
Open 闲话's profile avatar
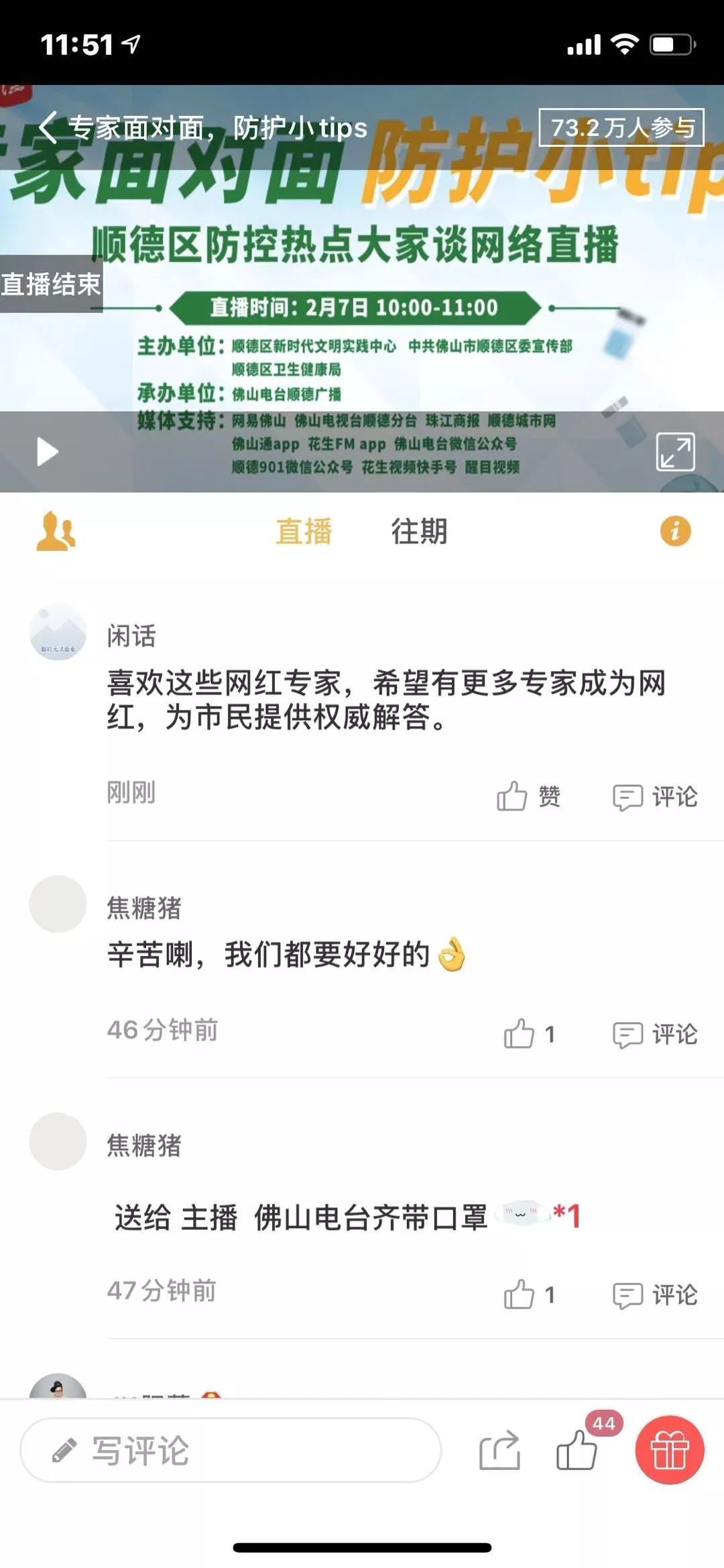(x=58, y=632)
